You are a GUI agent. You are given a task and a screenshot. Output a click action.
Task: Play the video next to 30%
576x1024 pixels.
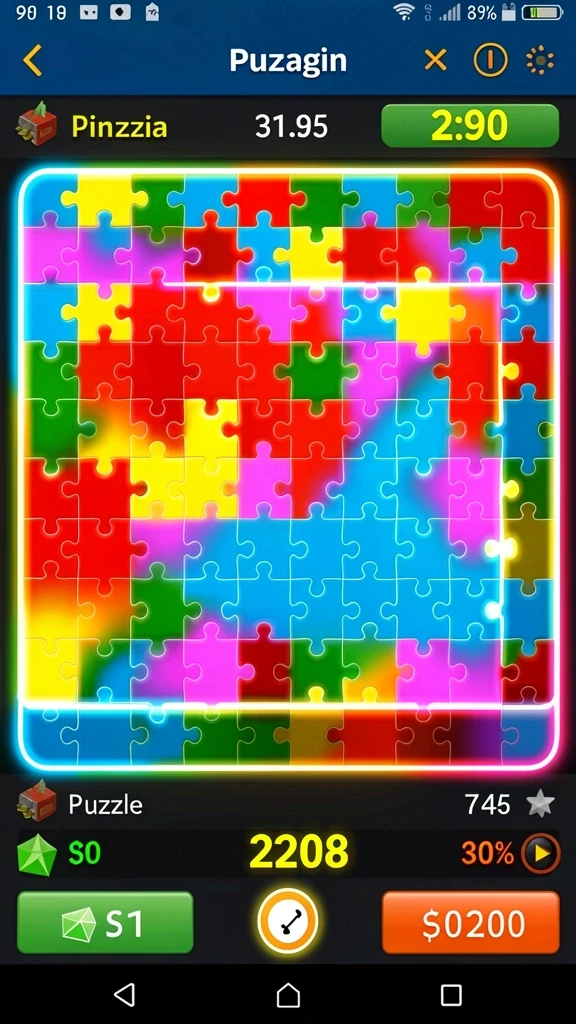pos(541,853)
